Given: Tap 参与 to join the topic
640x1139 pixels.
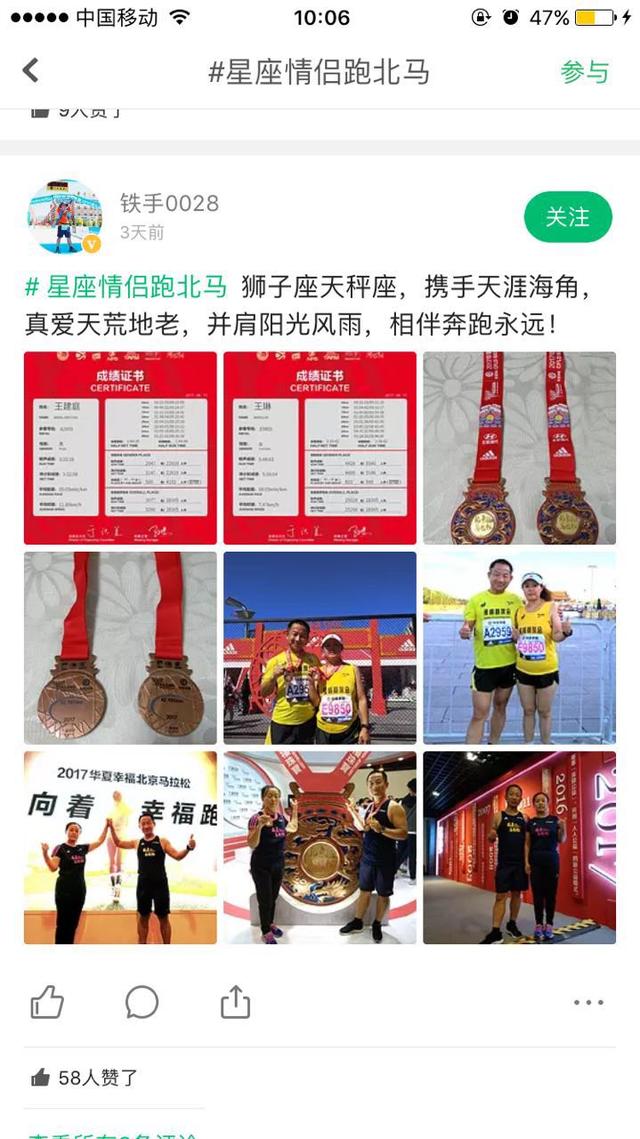Looking at the screenshot, I should point(584,72).
